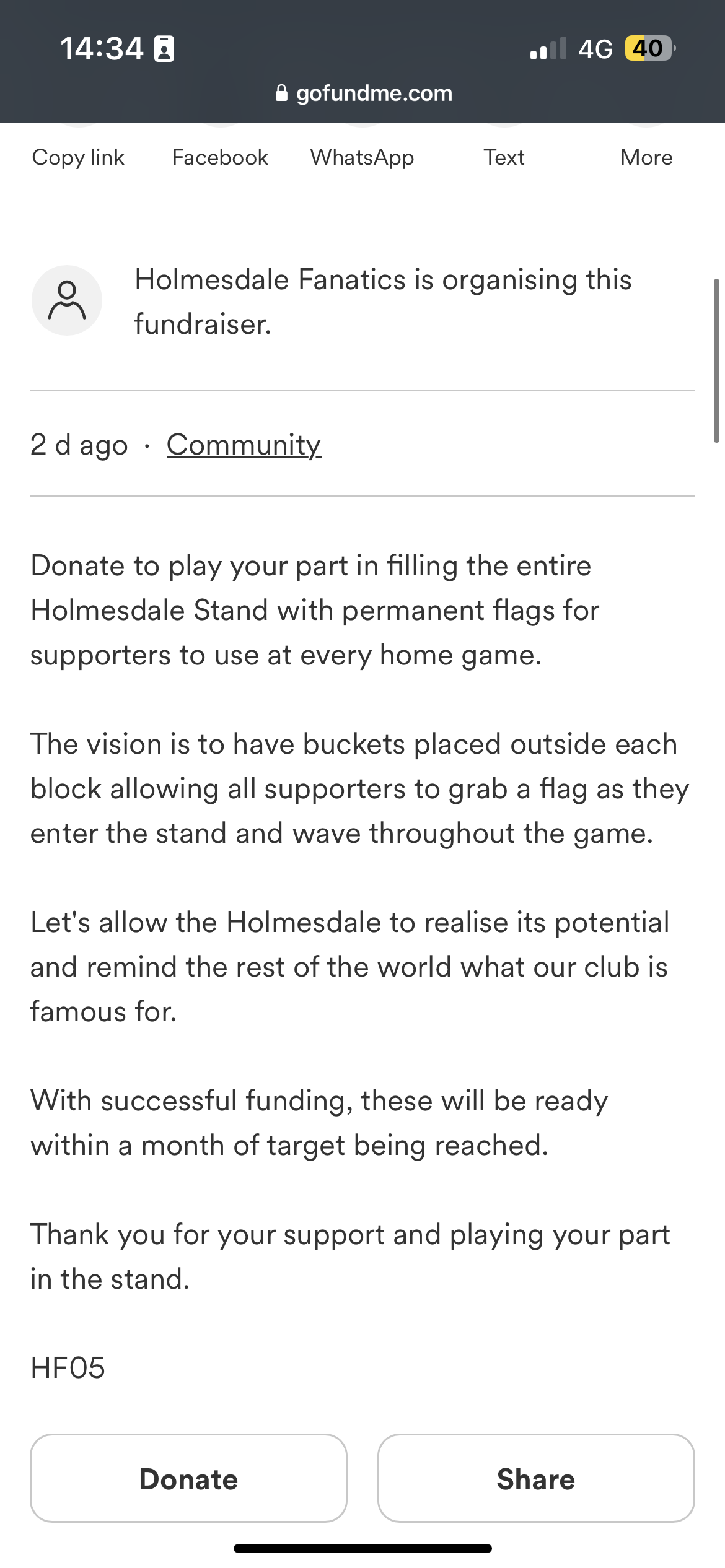This screenshot has width=725, height=1568.
Task: Select the Copy link share option
Action: (78, 157)
